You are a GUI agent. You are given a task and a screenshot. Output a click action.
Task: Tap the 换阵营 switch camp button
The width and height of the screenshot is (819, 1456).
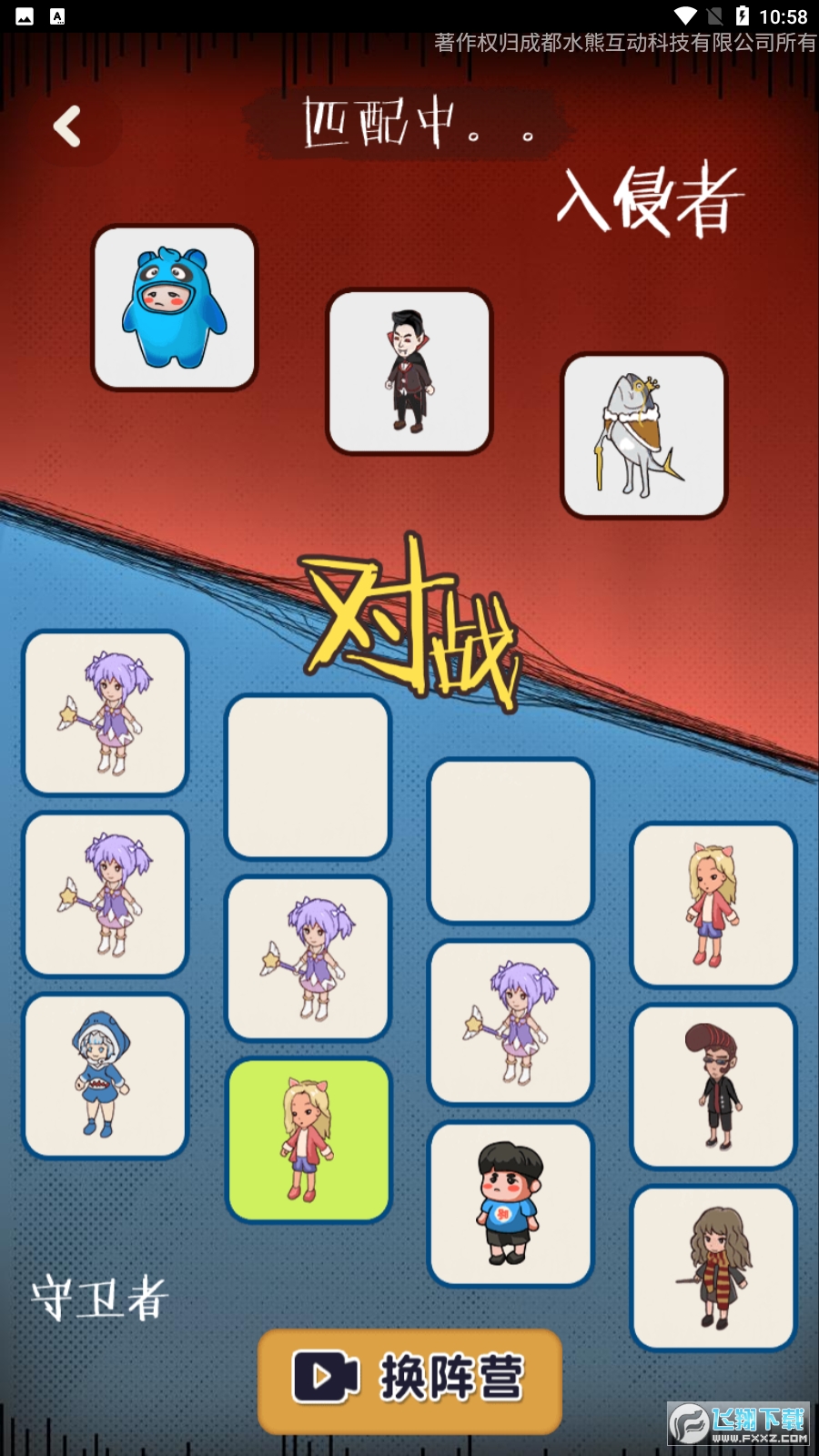click(x=409, y=1379)
